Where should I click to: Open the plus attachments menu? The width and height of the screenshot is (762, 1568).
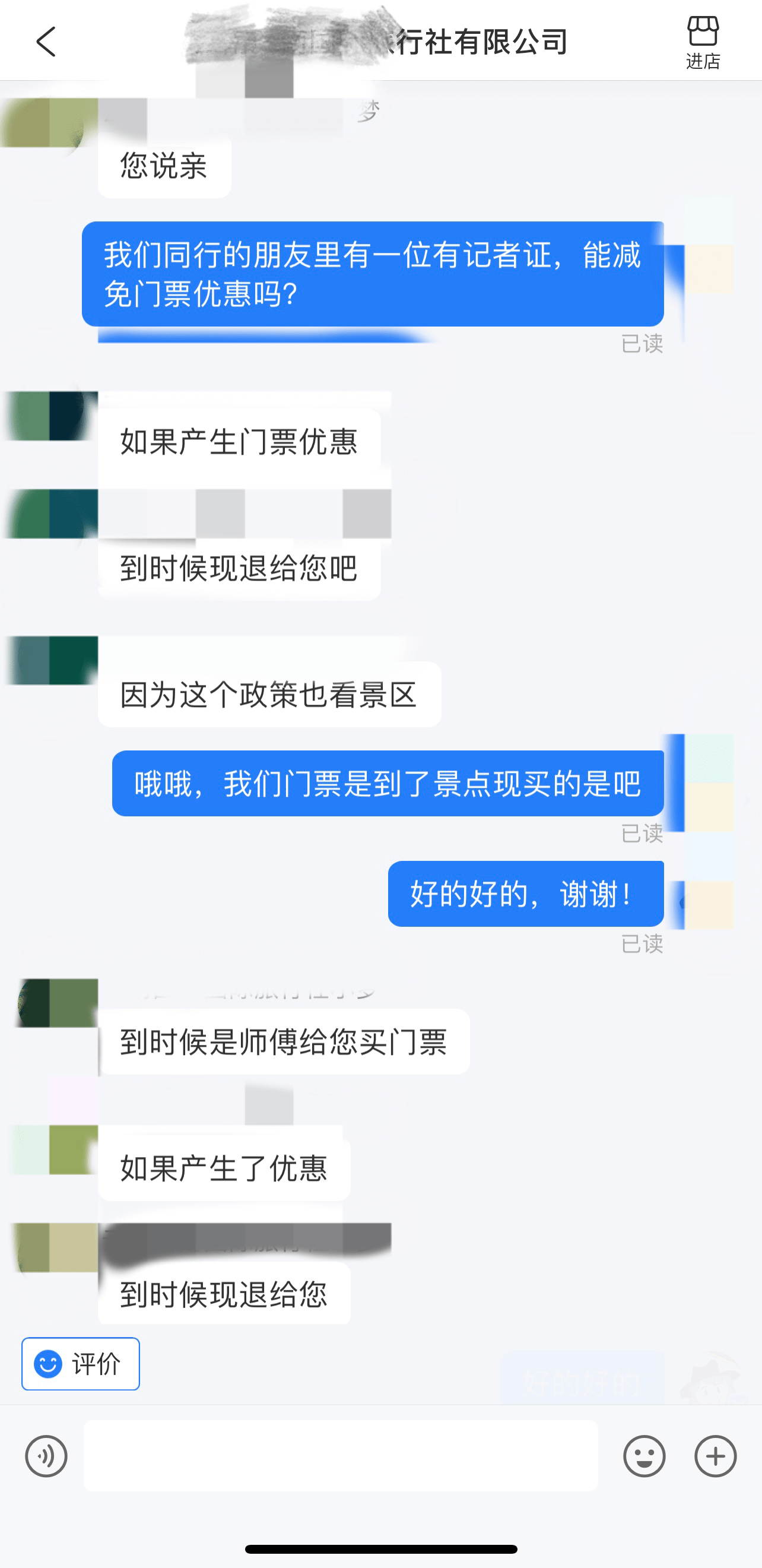[715, 1456]
